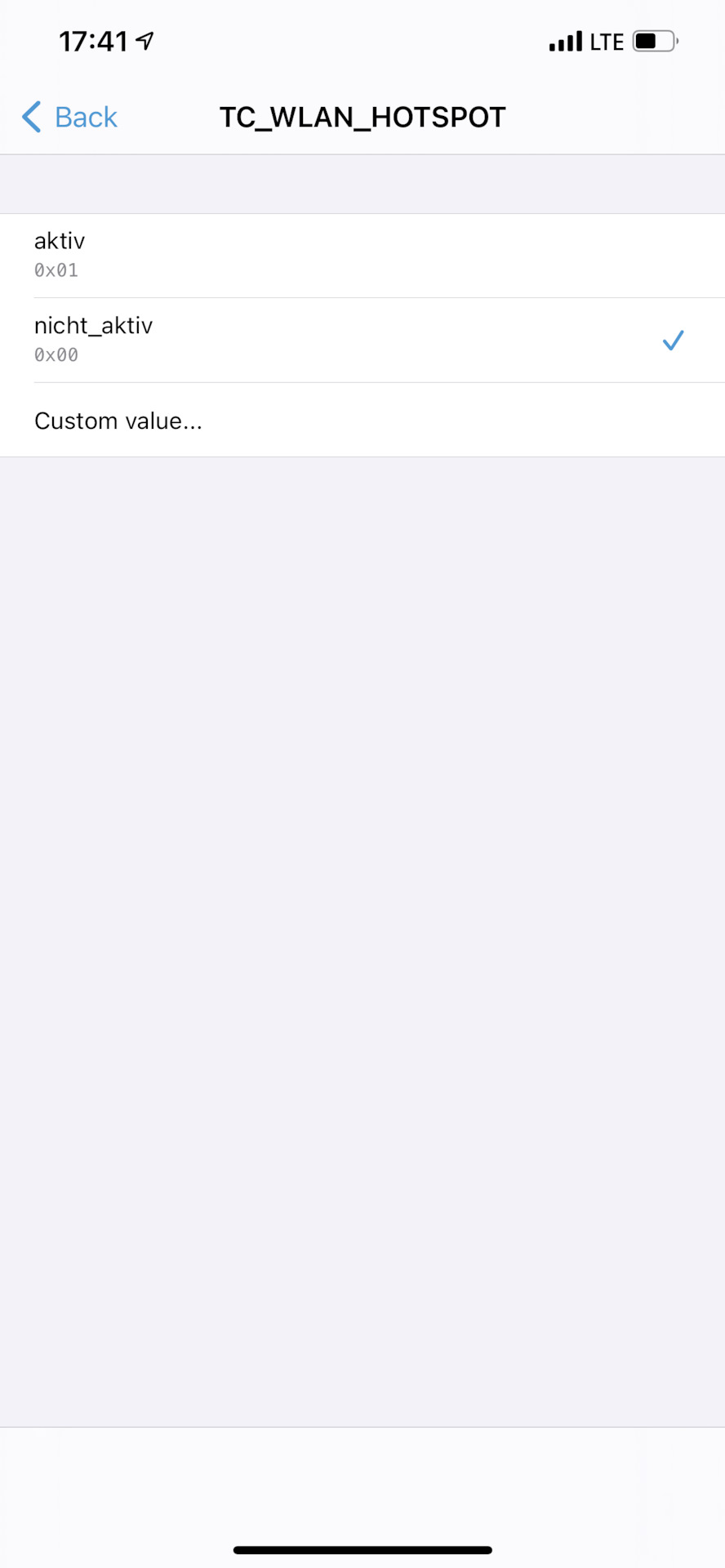The image size is (725, 1568).
Task: Tap the 0x00 value under nicht_aktiv
Action: pos(56,355)
